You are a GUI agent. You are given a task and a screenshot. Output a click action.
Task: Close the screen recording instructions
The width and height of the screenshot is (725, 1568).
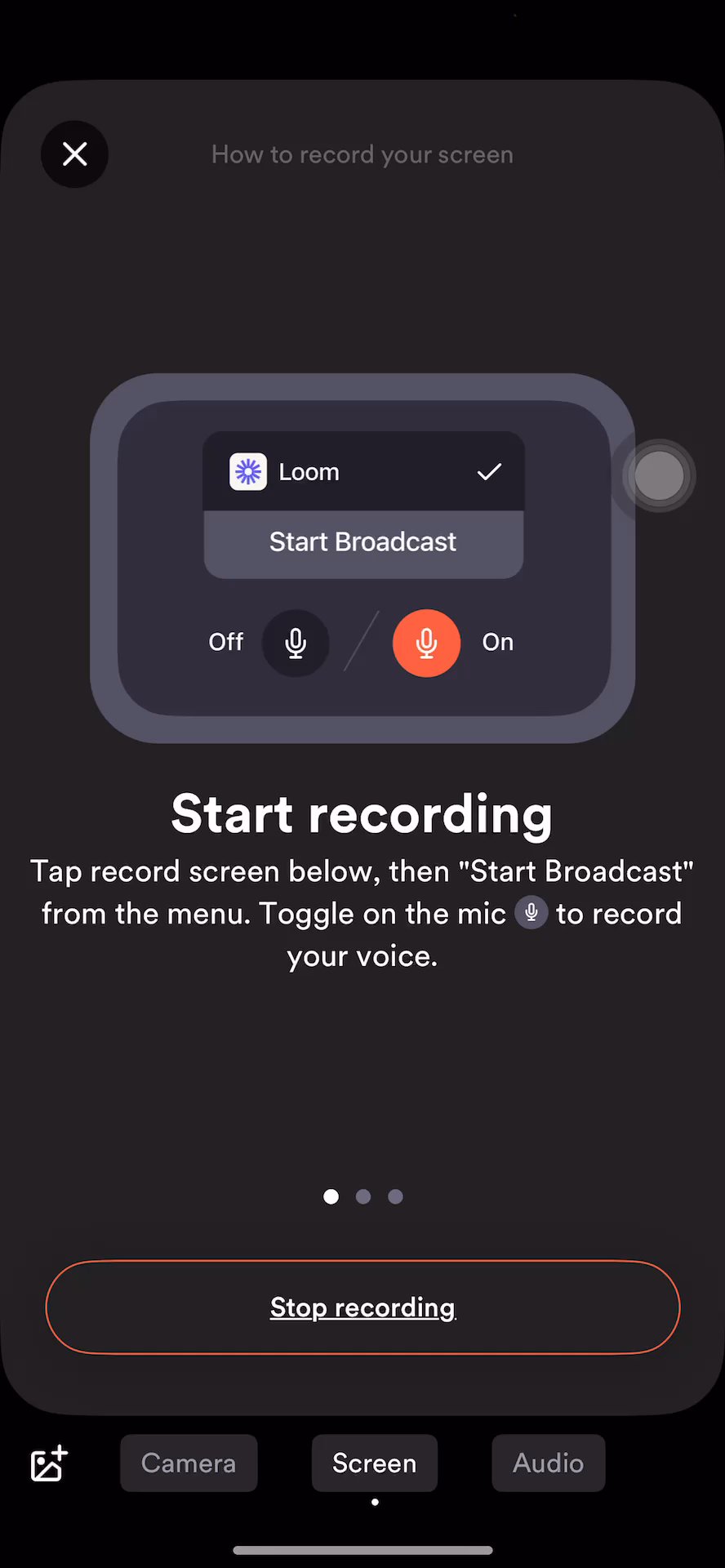(x=74, y=154)
